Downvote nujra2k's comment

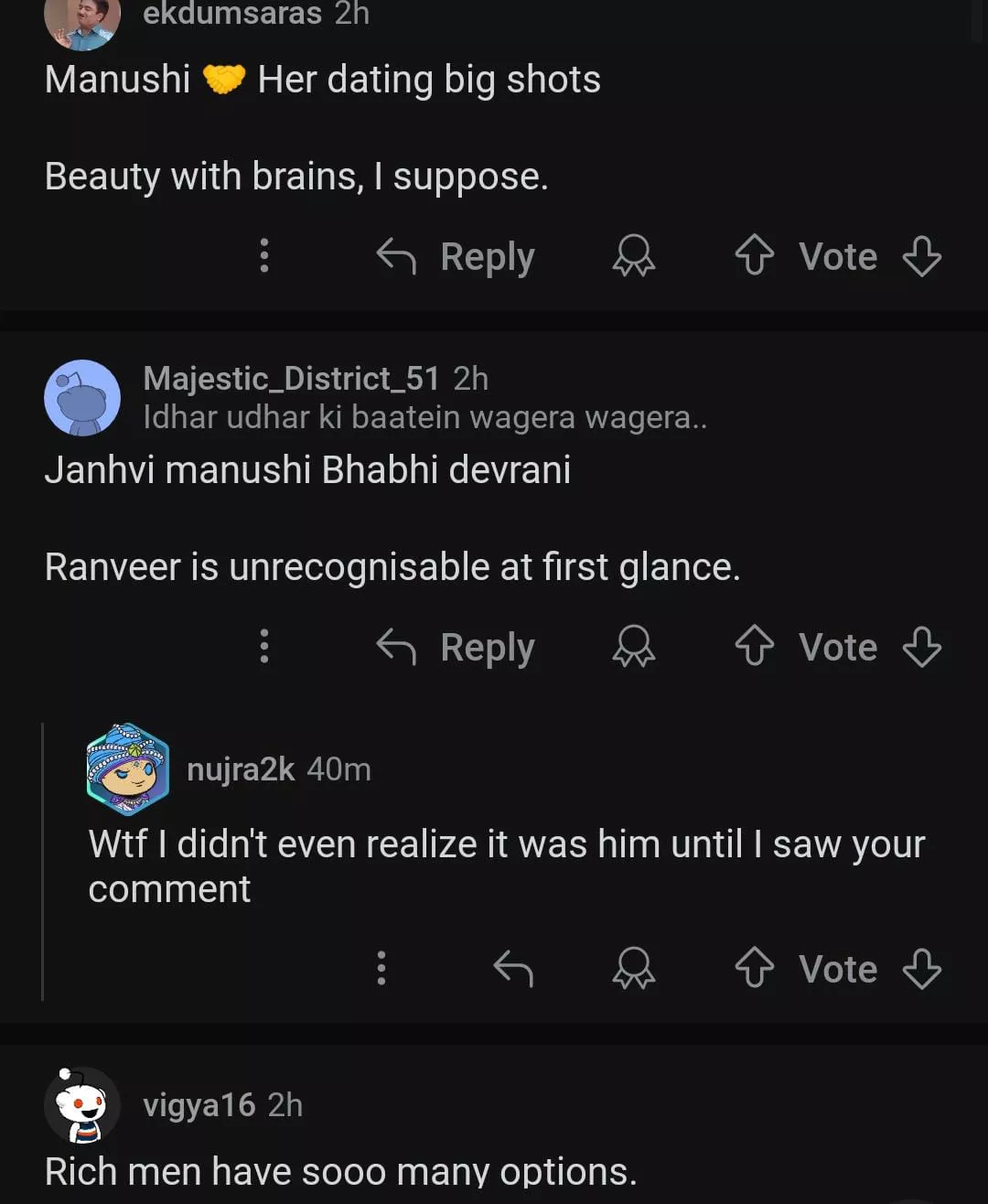click(921, 969)
